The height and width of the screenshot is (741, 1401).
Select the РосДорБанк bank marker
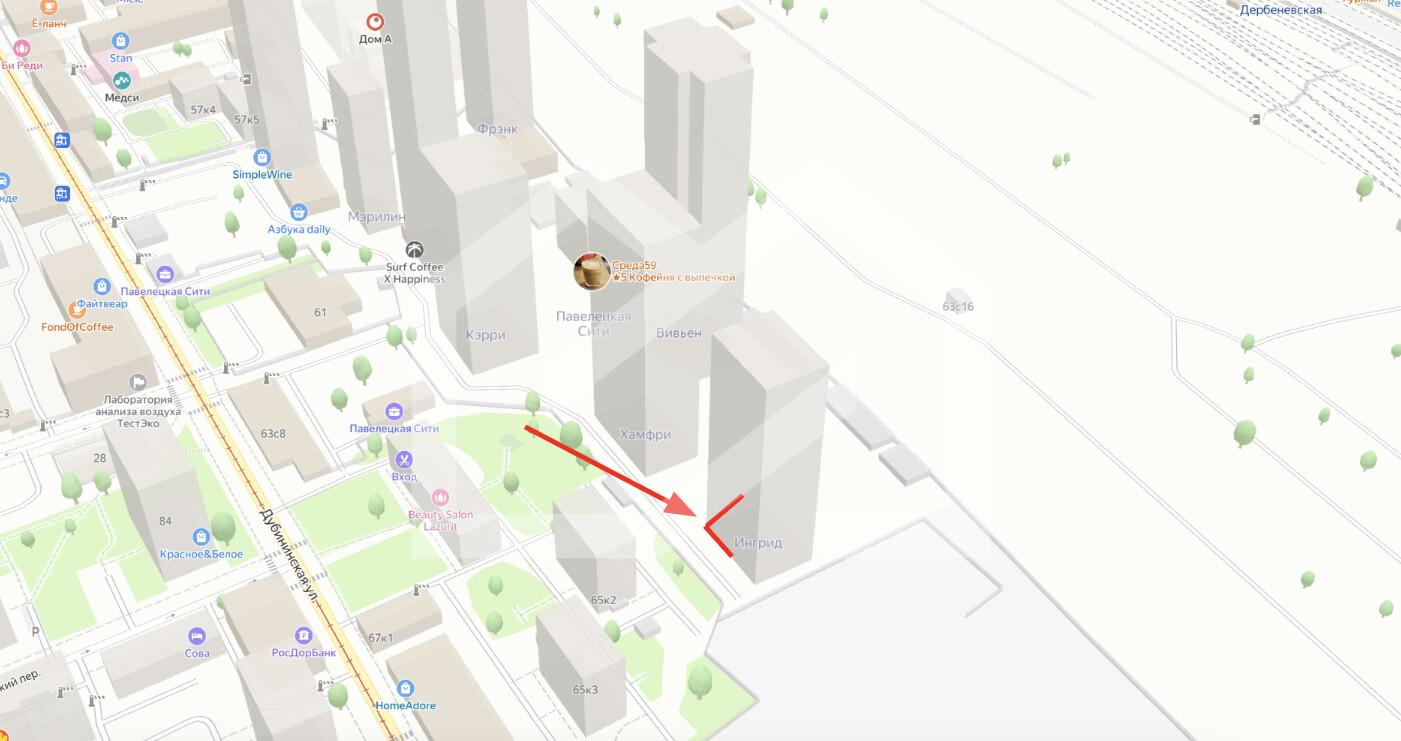pos(303,635)
